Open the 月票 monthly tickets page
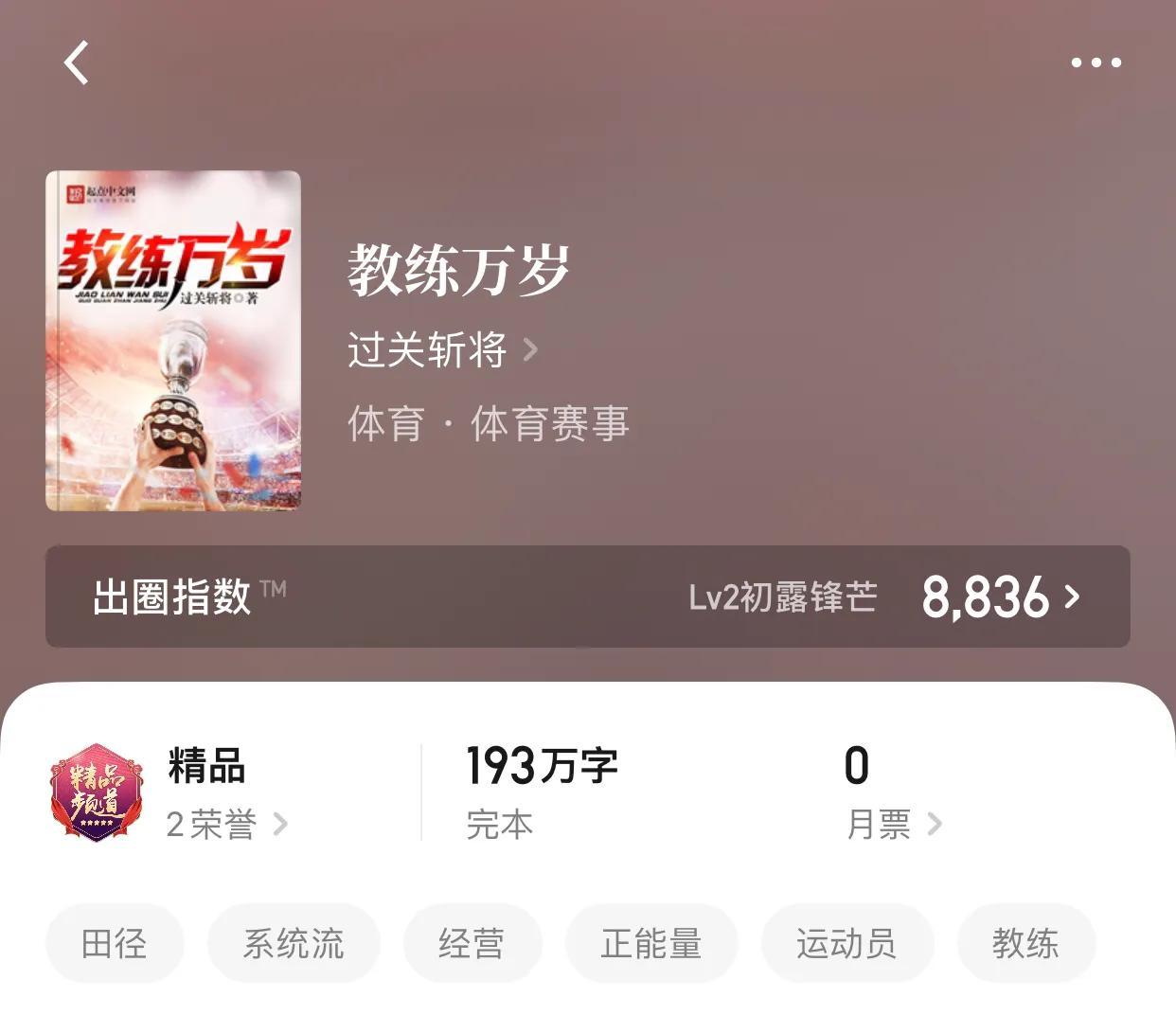 point(893,824)
